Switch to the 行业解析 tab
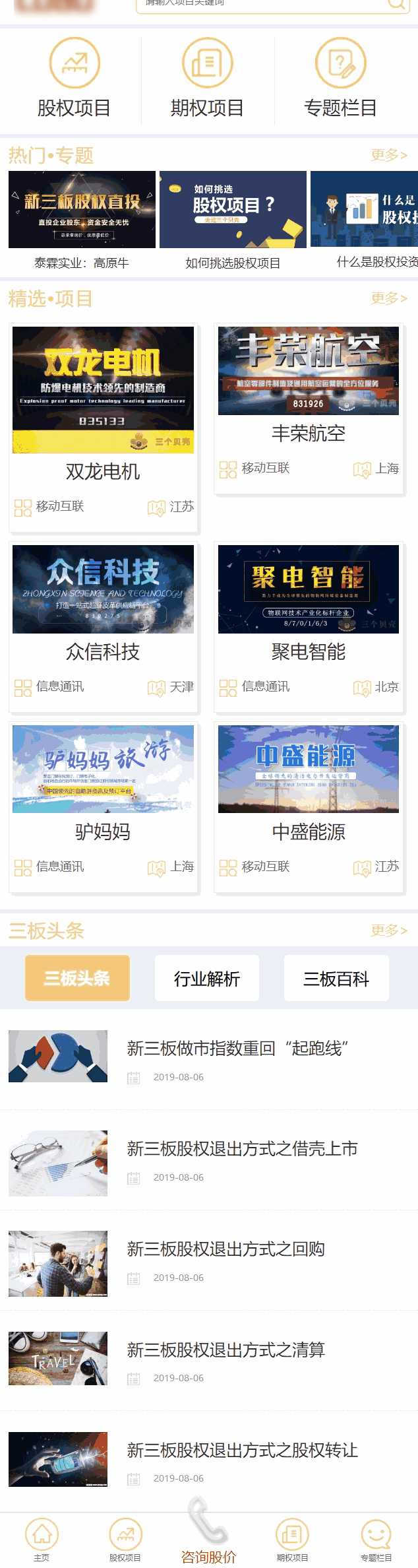This screenshot has width=418, height=1568. [207, 978]
